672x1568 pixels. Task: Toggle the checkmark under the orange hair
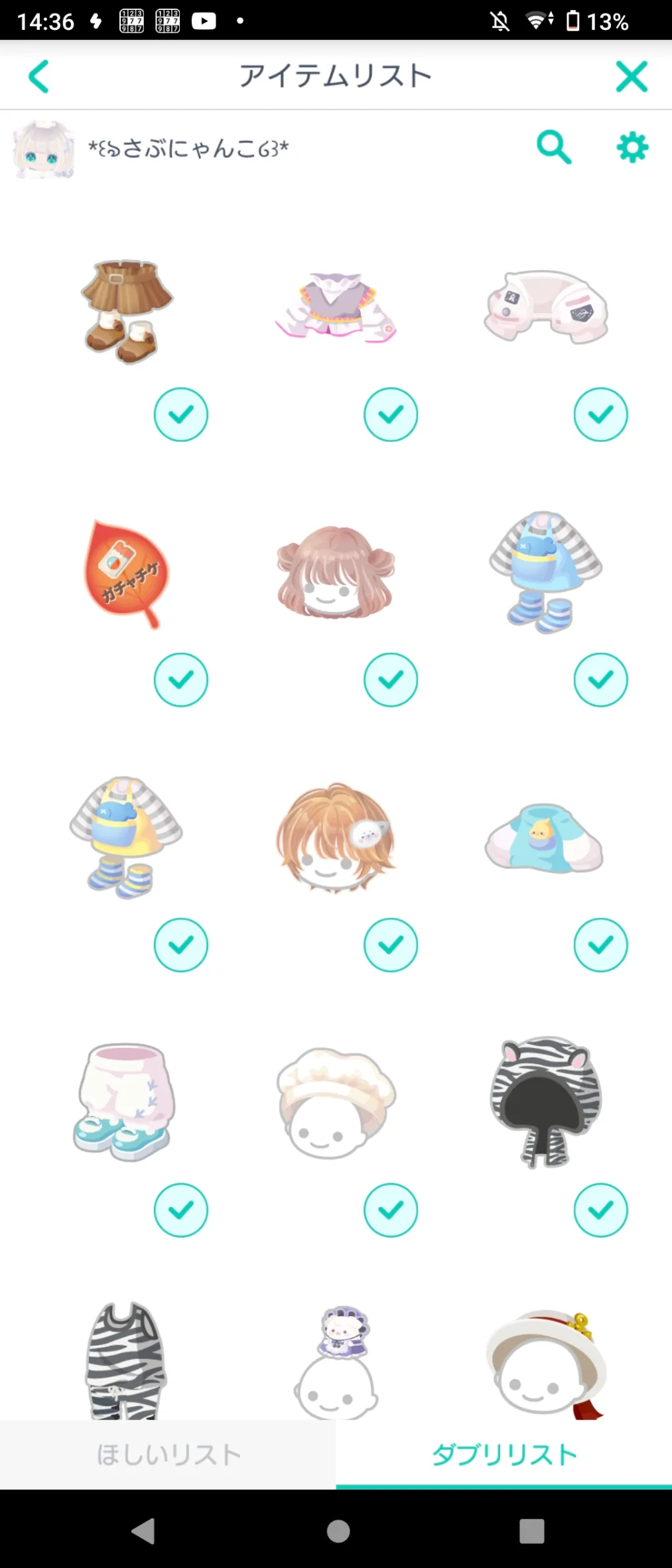pyautogui.click(x=391, y=945)
